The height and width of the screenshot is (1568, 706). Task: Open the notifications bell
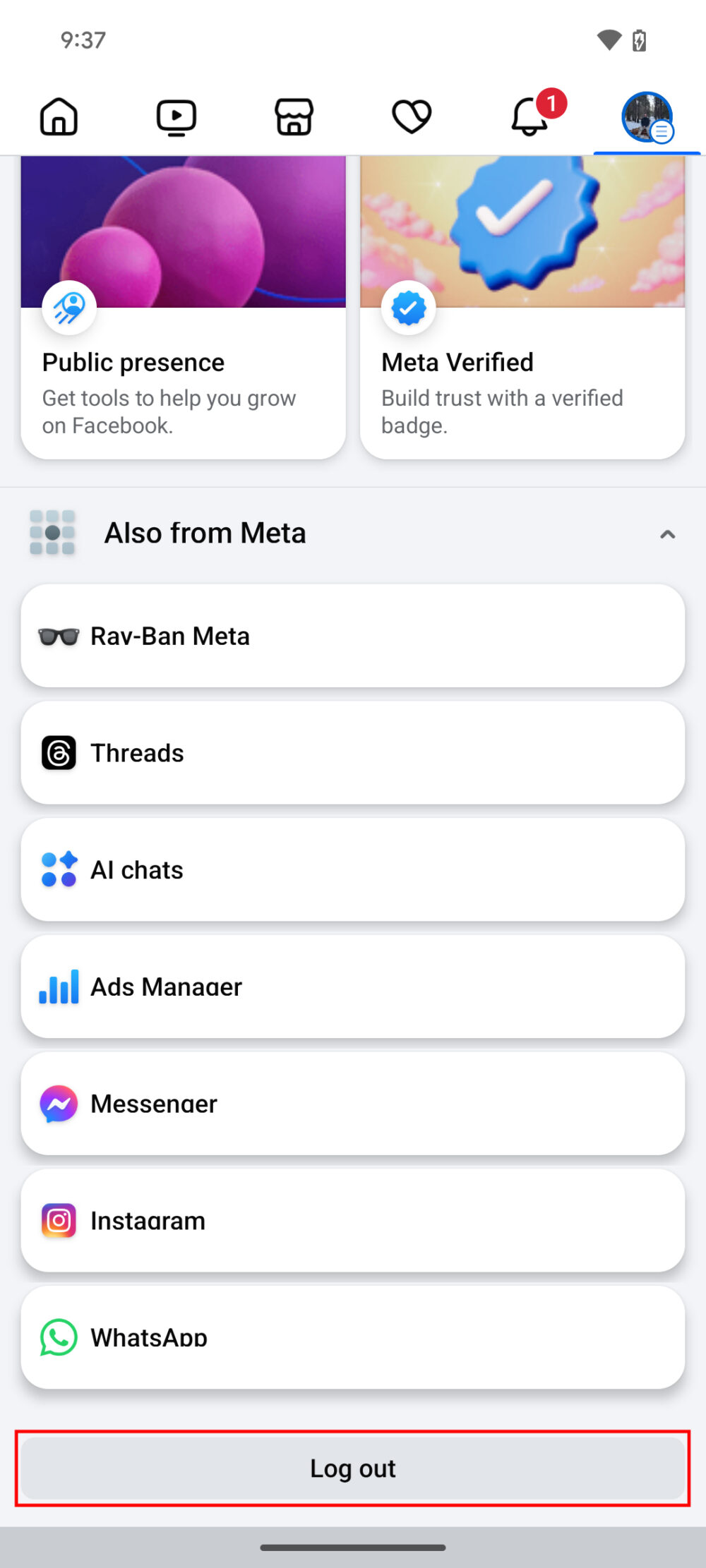[x=529, y=119]
